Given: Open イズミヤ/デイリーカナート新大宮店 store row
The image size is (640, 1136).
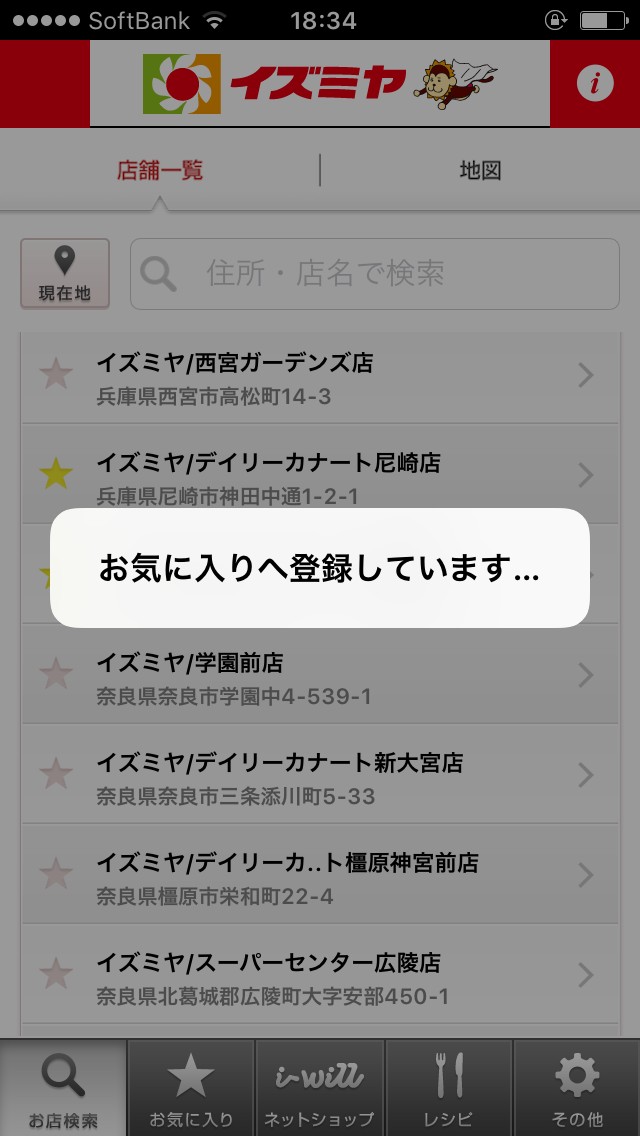Looking at the screenshot, I should [330, 777].
